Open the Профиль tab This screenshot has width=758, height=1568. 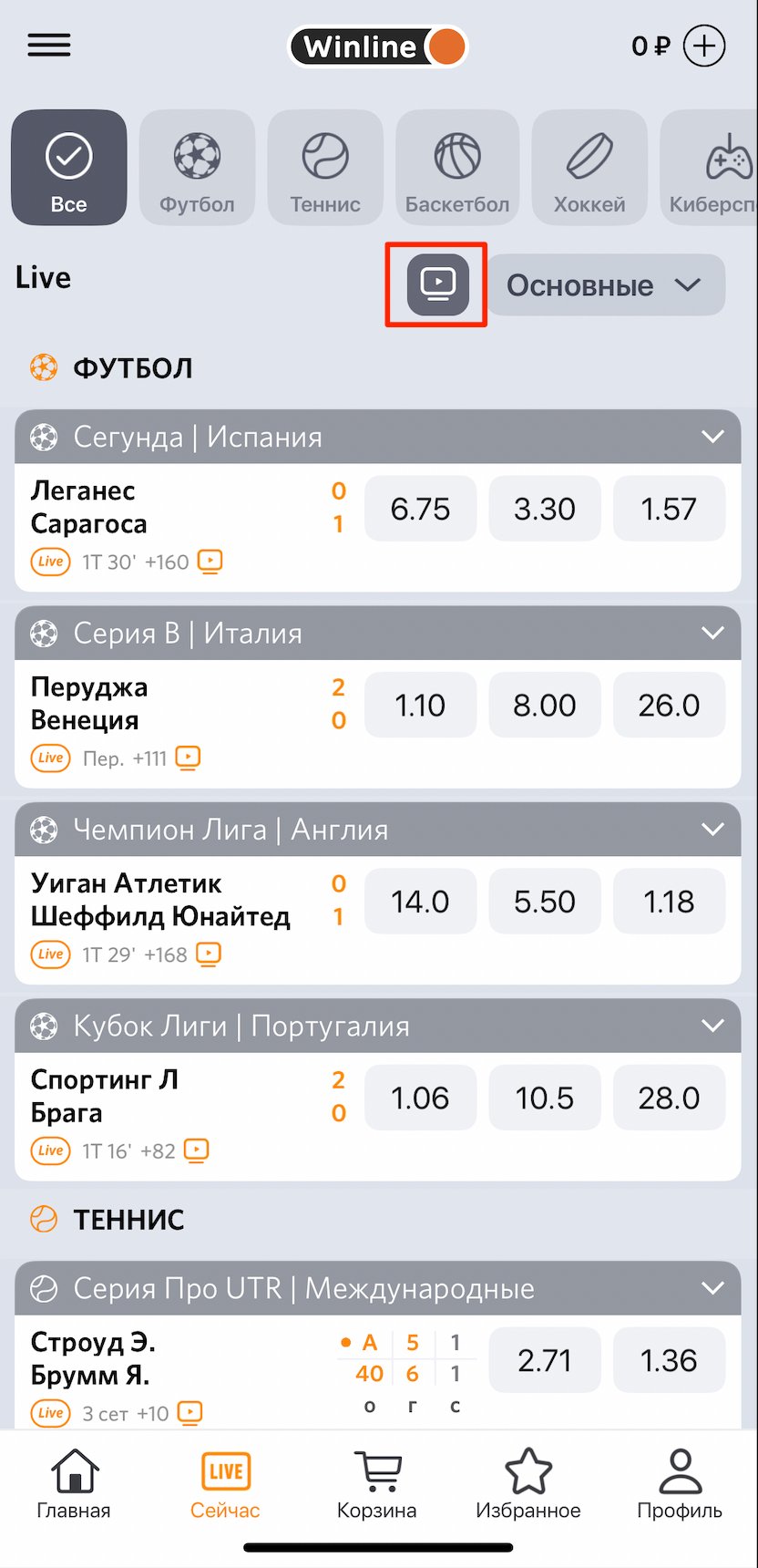point(680,1485)
